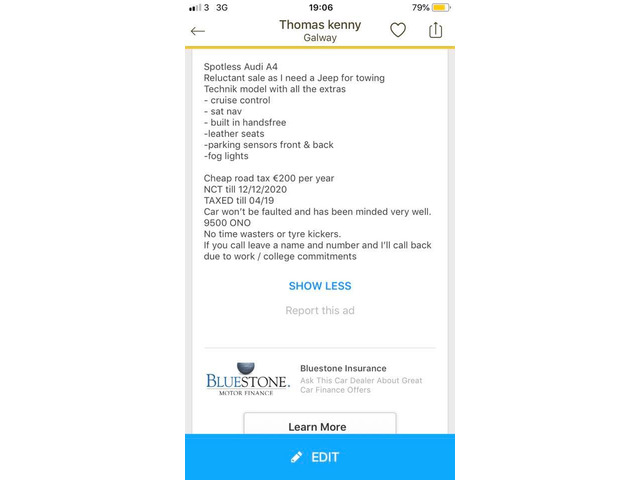Screen dimensions: 640x480
Task: Report this ad
Action: (x=320, y=311)
